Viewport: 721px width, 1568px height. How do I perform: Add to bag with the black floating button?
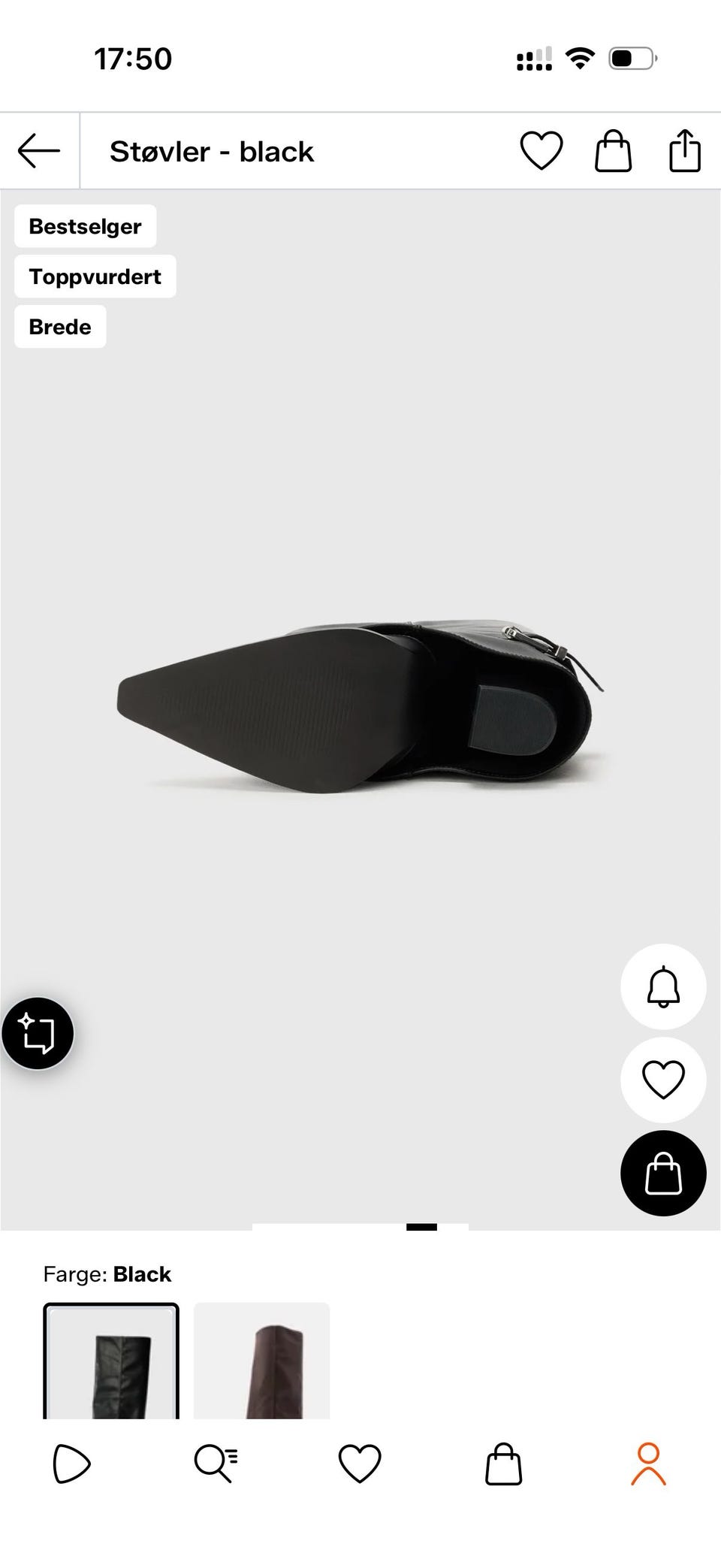(663, 1173)
